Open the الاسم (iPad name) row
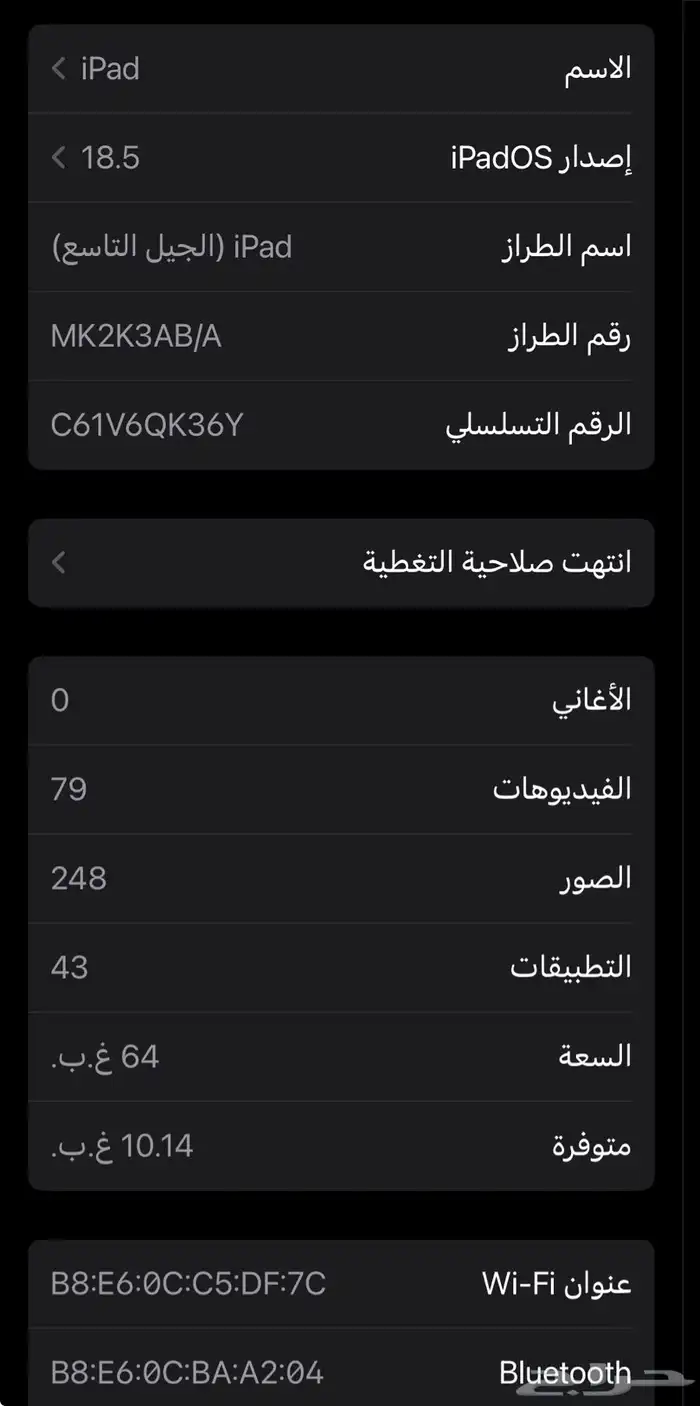 point(340,69)
